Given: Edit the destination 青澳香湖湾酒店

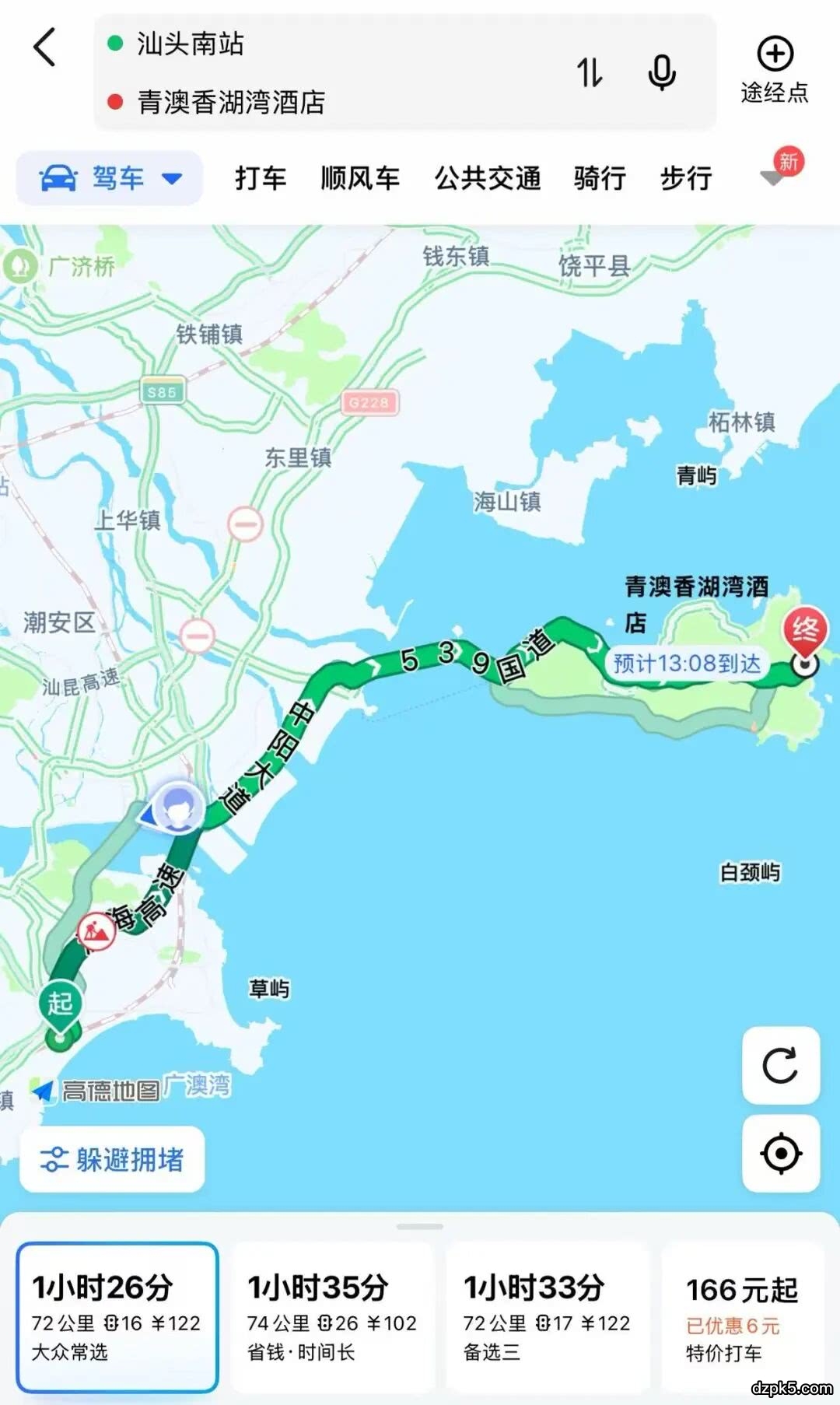Looking at the screenshot, I should 231,102.
